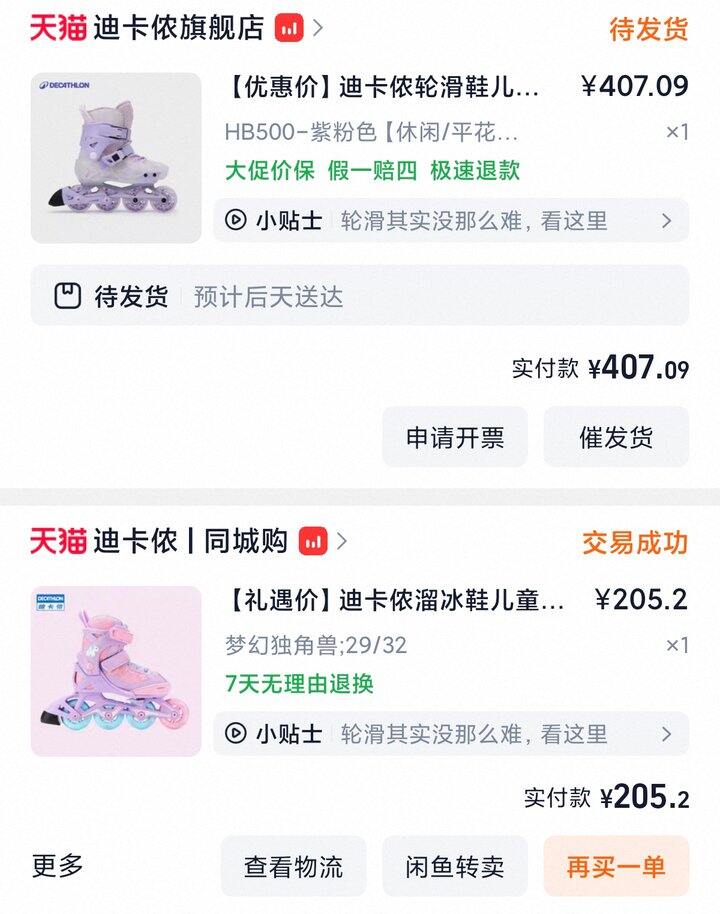720x914 pixels.
Task: Open the red livestream icon next to first store name
Action: point(287,26)
